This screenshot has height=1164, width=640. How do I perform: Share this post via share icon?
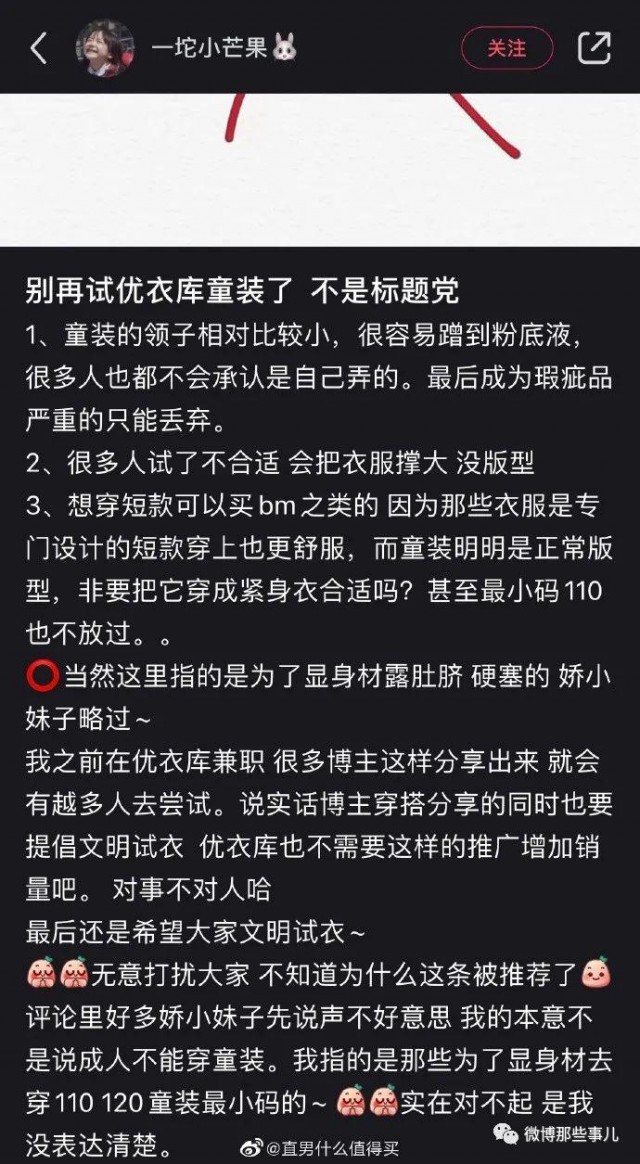coord(594,48)
